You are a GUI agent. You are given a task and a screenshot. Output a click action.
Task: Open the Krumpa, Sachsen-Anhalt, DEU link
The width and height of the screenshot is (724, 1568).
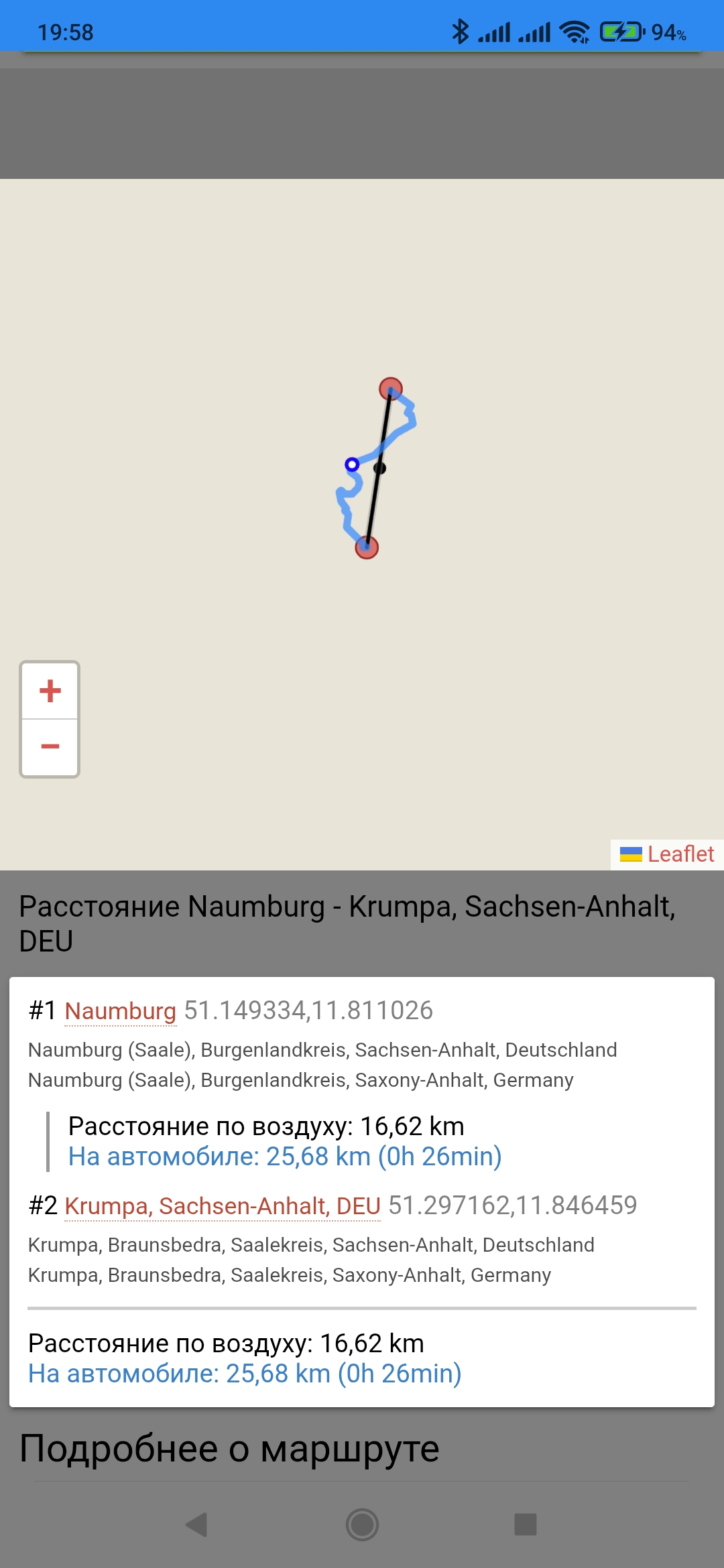(223, 1205)
